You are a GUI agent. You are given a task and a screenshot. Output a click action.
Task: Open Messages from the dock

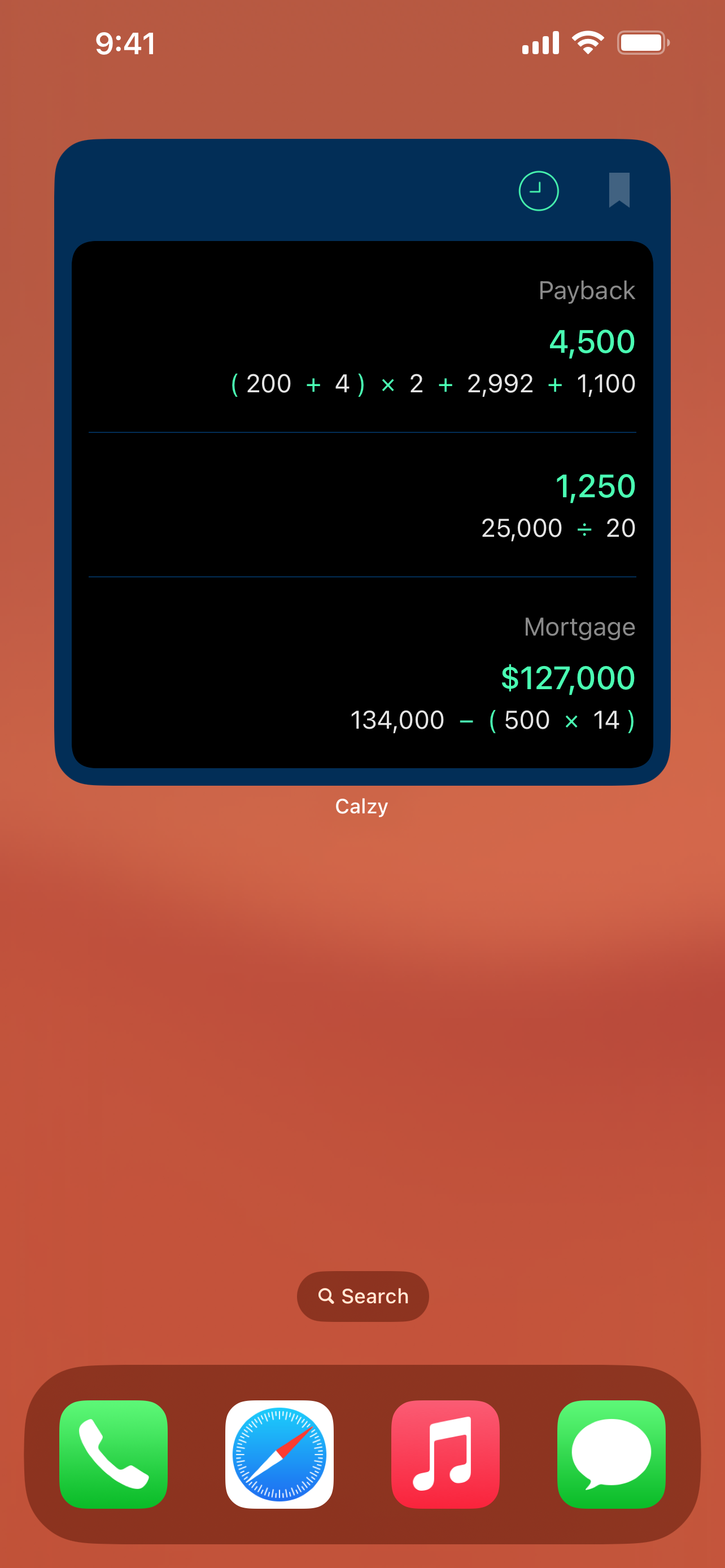tap(611, 1453)
